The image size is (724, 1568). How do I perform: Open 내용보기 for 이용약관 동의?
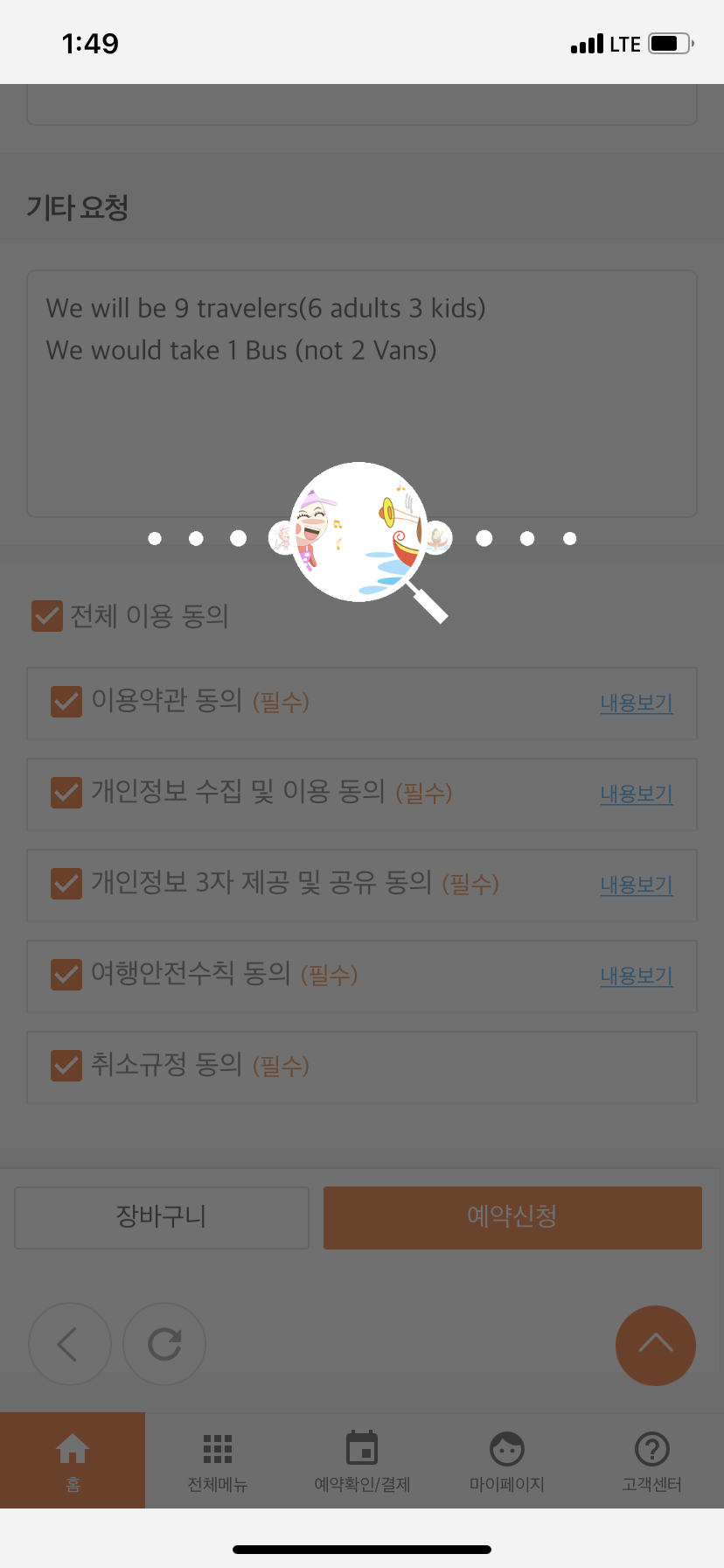click(x=637, y=703)
